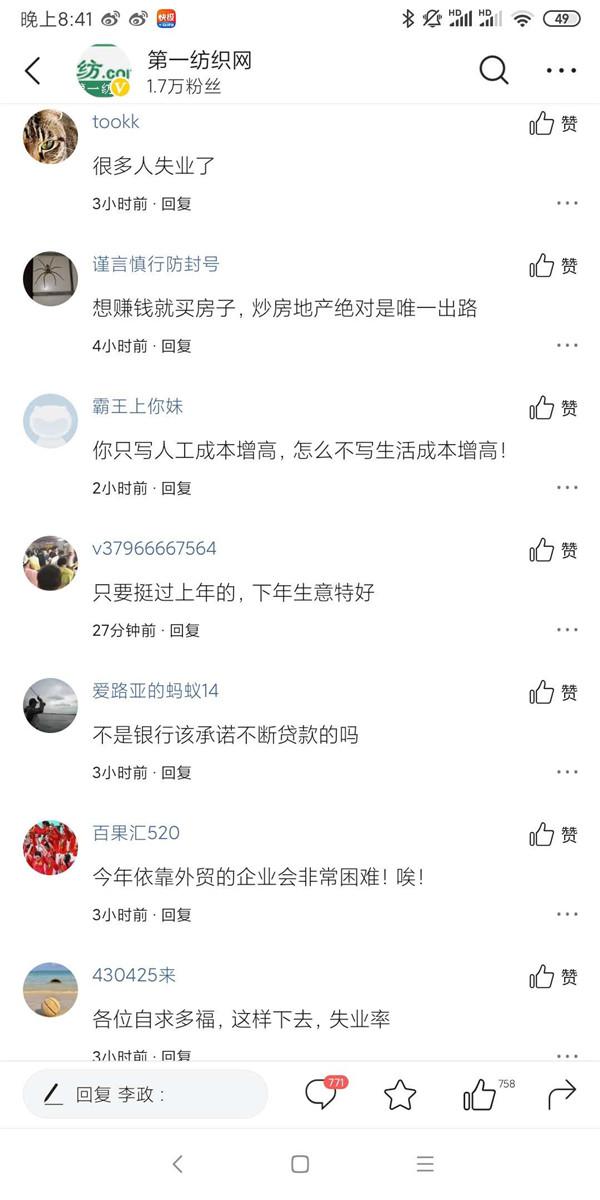The image size is (600, 1200).
Task: Open the comments icon showing 771
Action: coord(321,1094)
